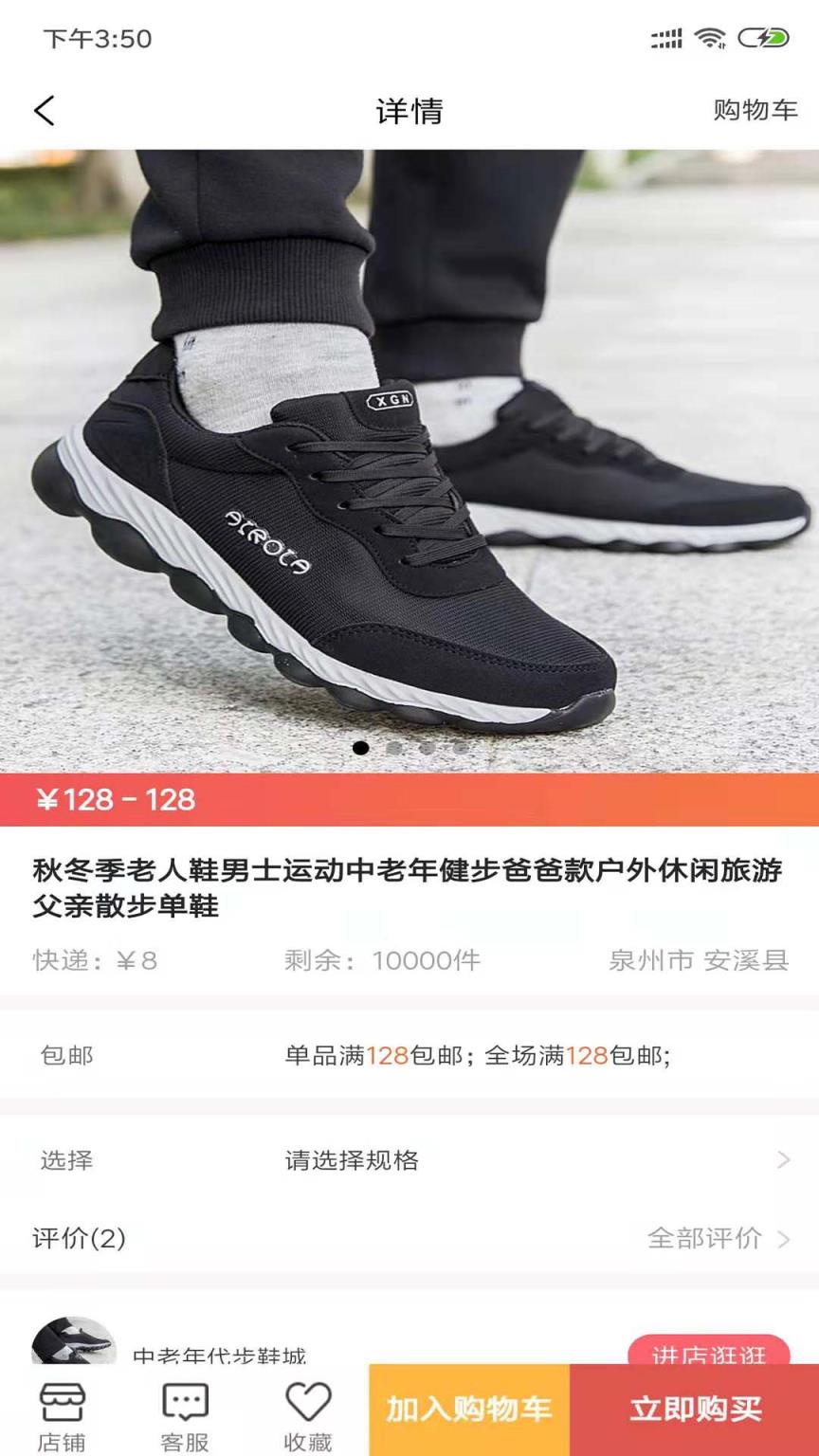Viewport: 819px width, 1456px height.
Task: Expand 请选择规格 to choose a specification
Action: pos(351,1160)
